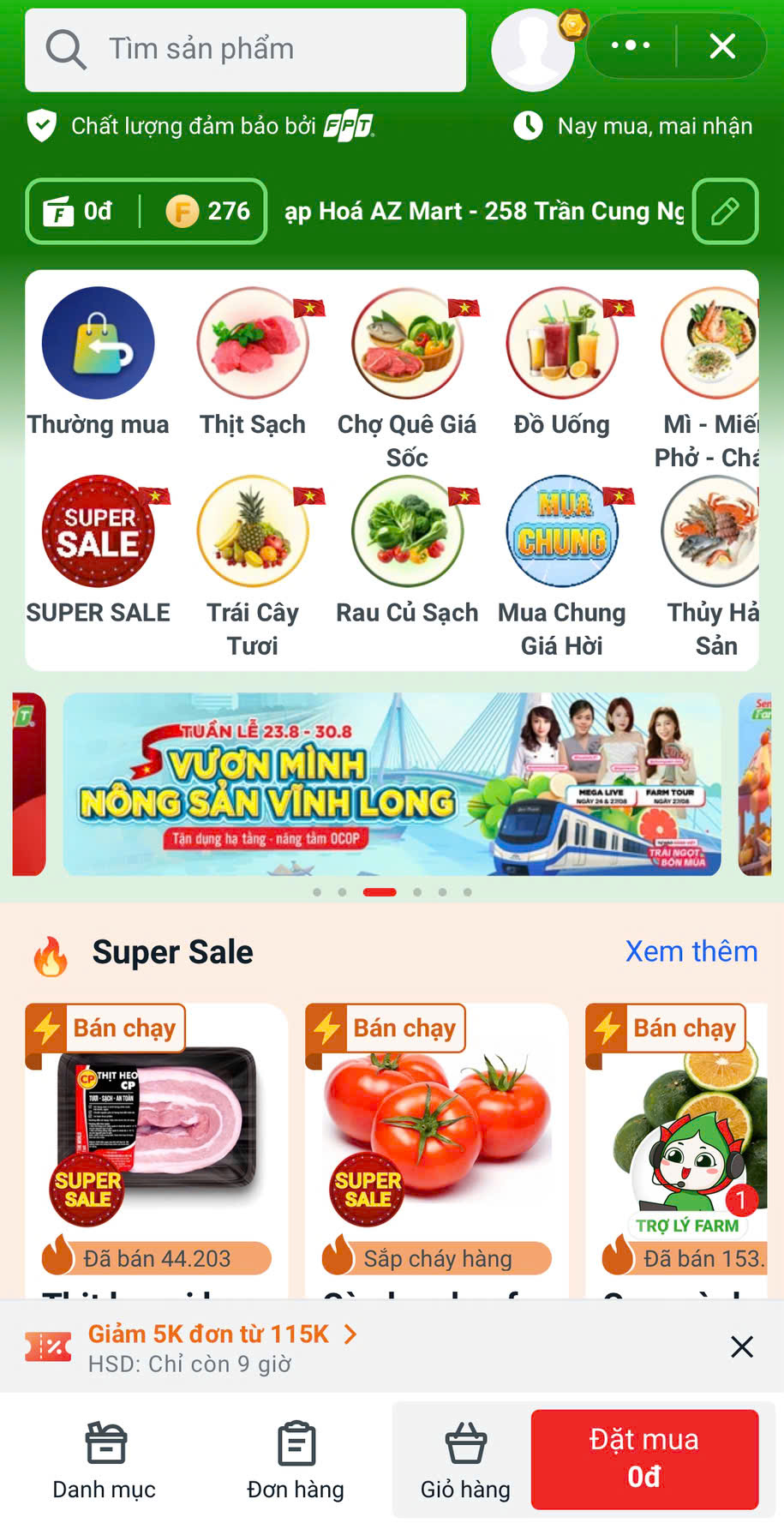
Task: Click the pencil icon to edit store address
Action: pos(725,212)
